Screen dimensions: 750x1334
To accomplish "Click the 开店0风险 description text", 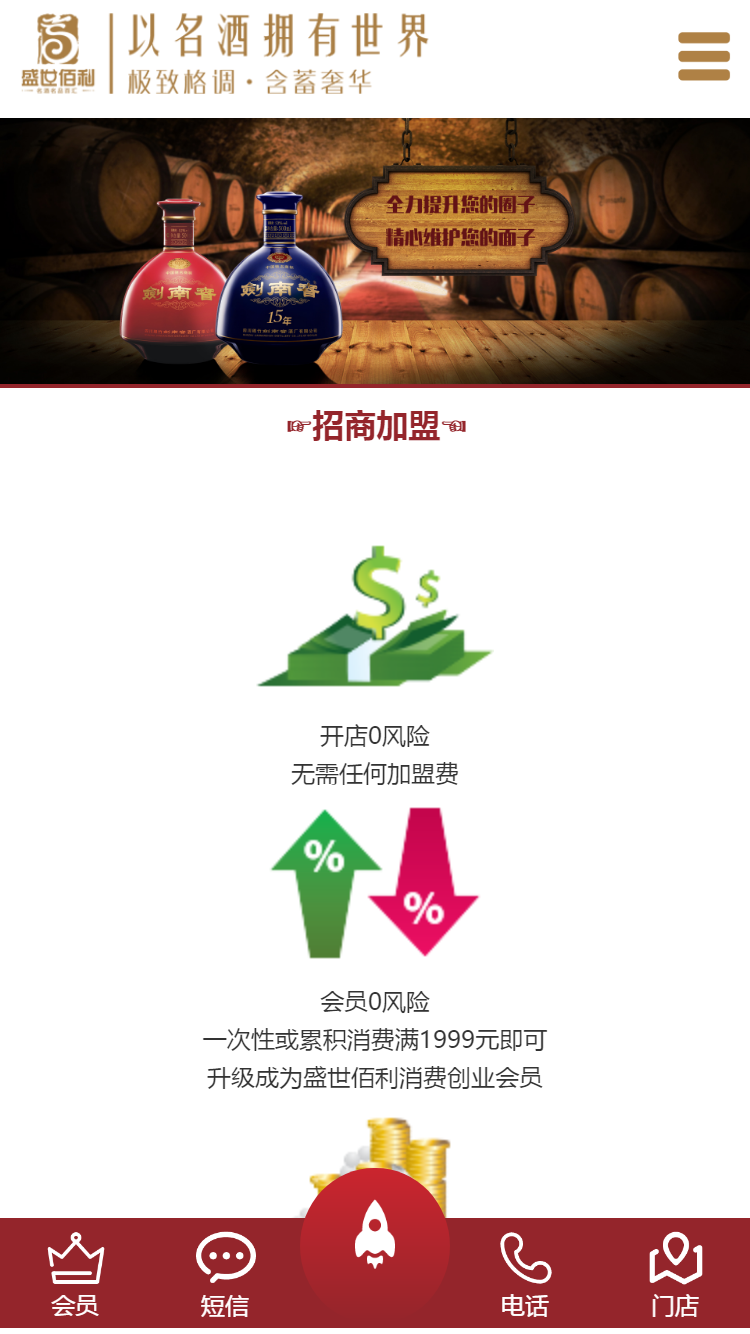I will point(375,737).
